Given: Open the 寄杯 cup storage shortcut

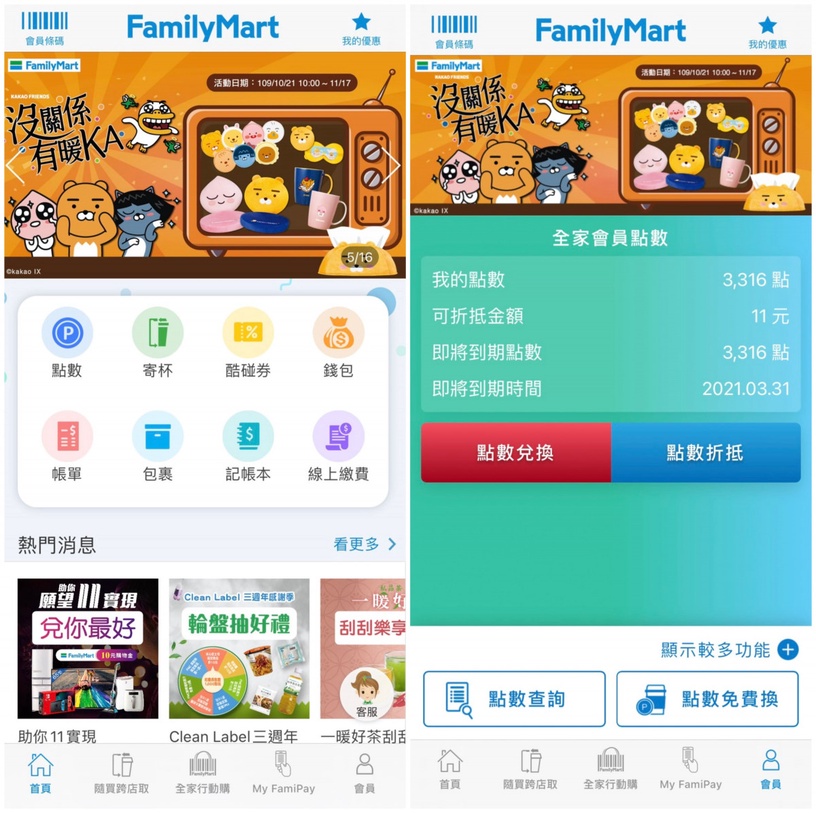Looking at the screenshot, I should click(157, 343).
